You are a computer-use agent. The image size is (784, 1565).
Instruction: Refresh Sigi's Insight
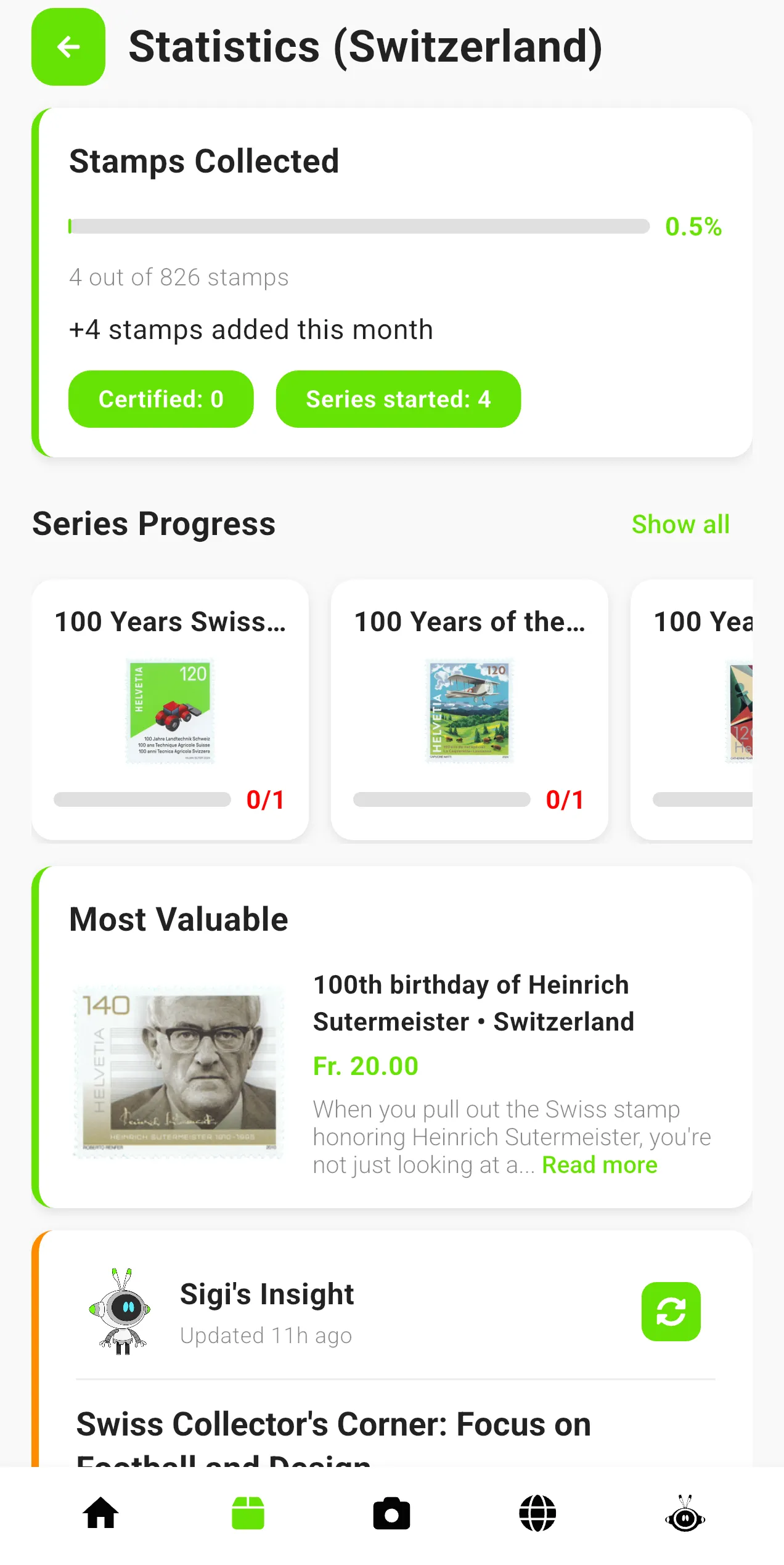point(671,1311)
